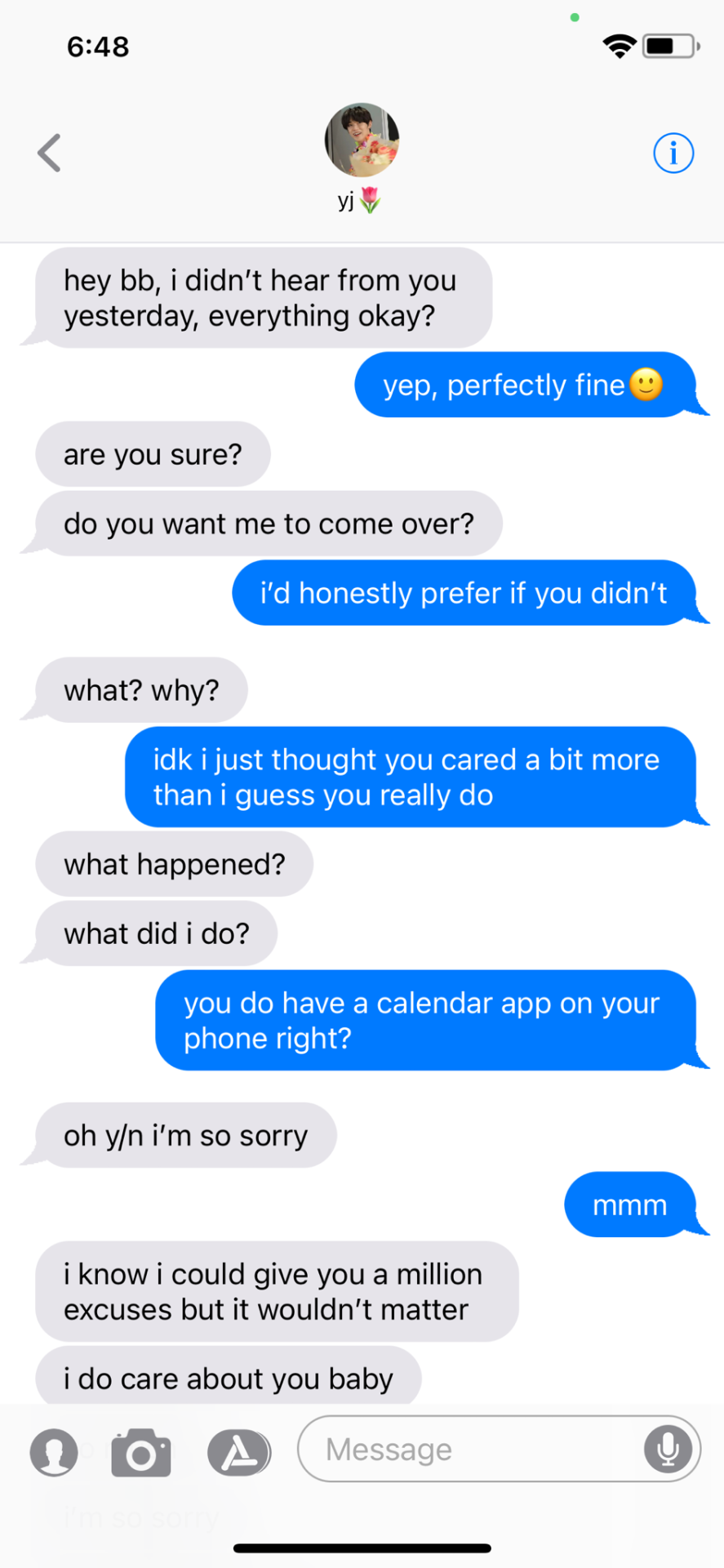Open the camera to send a photo

tap(141, 1453)
